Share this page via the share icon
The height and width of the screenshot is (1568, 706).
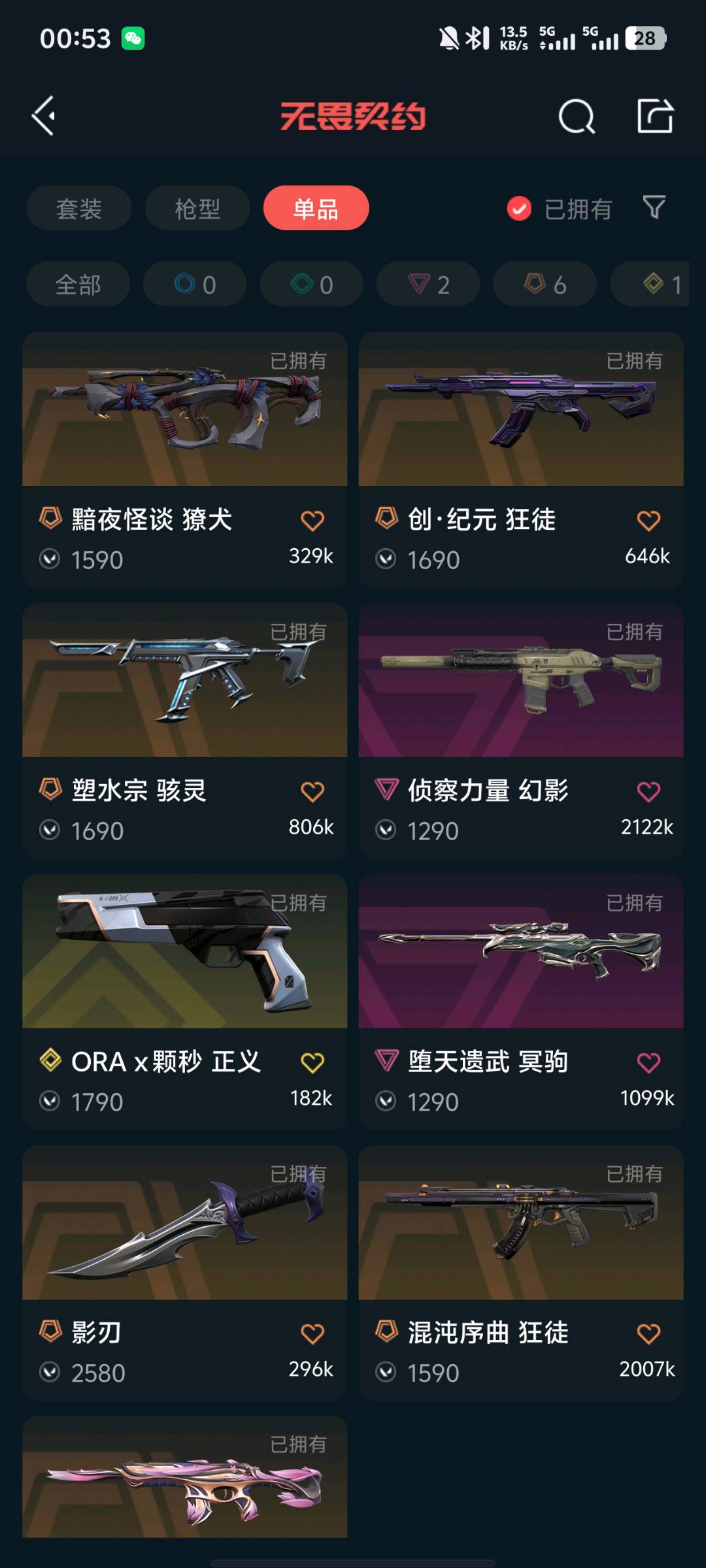(x=655, y=116)
